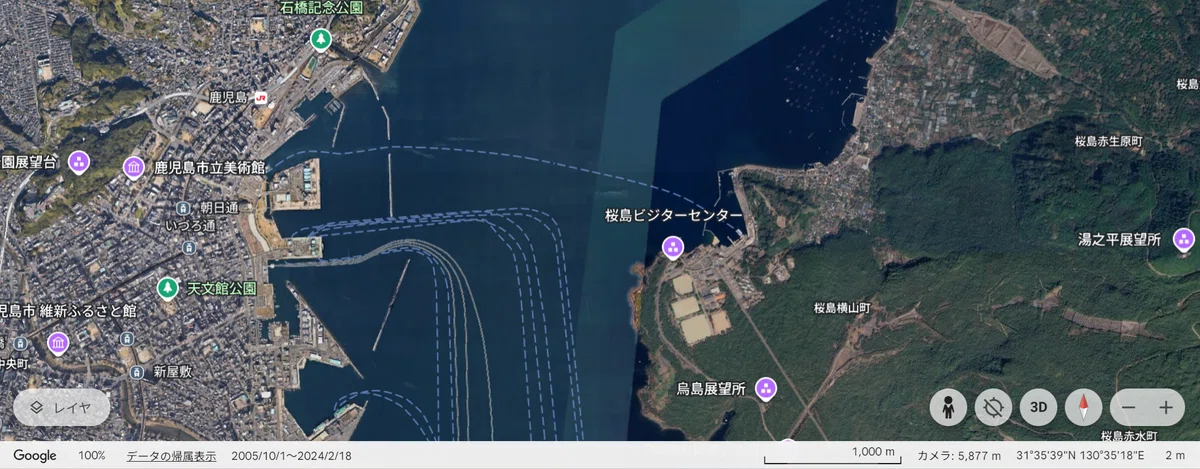Image resolution: width=1200 pixels, height=469 pixels.
Task: Open the 烏島展望所 viewpoint pin
Action: pos(767,388)
